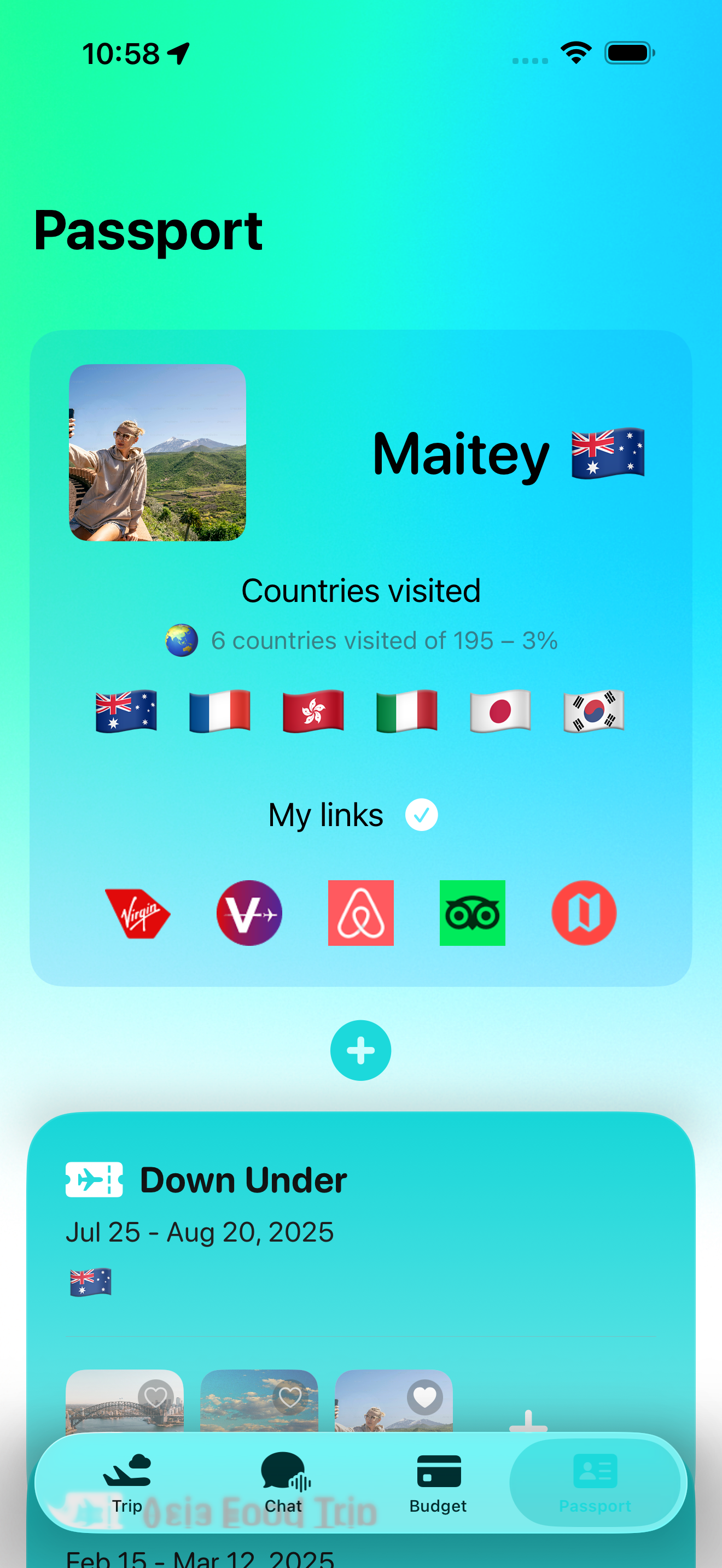Open the Airbnb link
The height and width of the screenshot is (1568, 722).
pyautogui.click(x=360, y=912)
